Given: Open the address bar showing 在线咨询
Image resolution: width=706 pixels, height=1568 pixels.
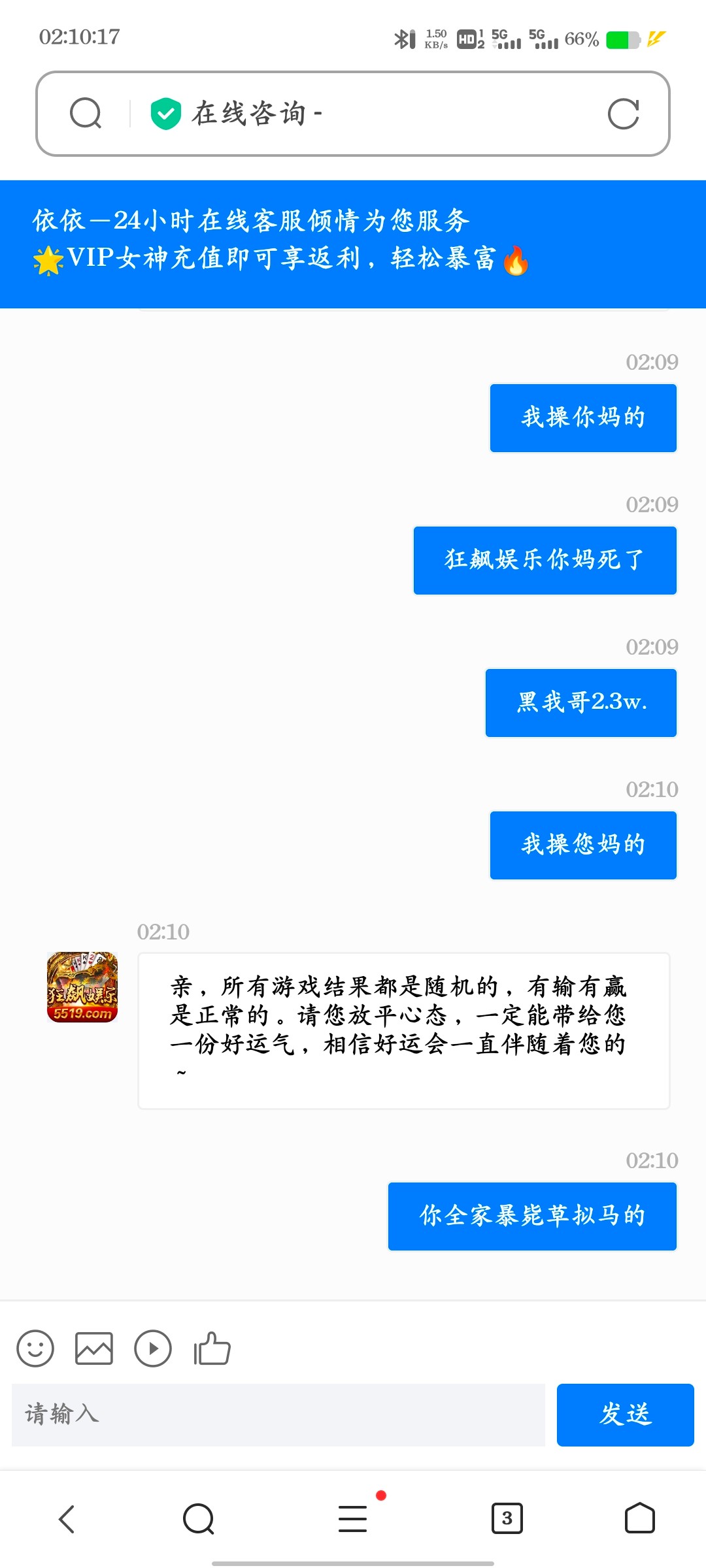Looking at the screenshot, I should point(366,114).
